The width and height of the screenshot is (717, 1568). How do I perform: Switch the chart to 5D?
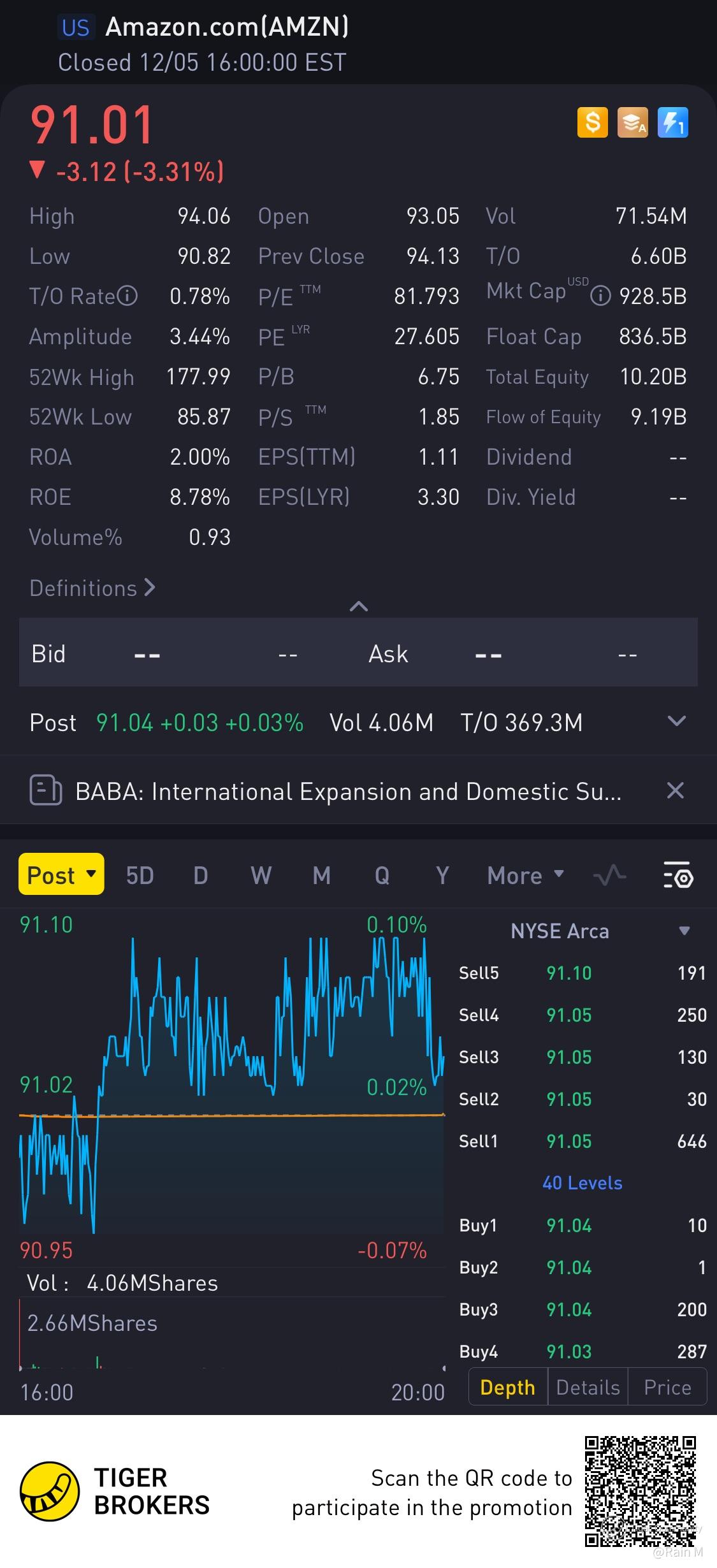click(x=140, y=876)
